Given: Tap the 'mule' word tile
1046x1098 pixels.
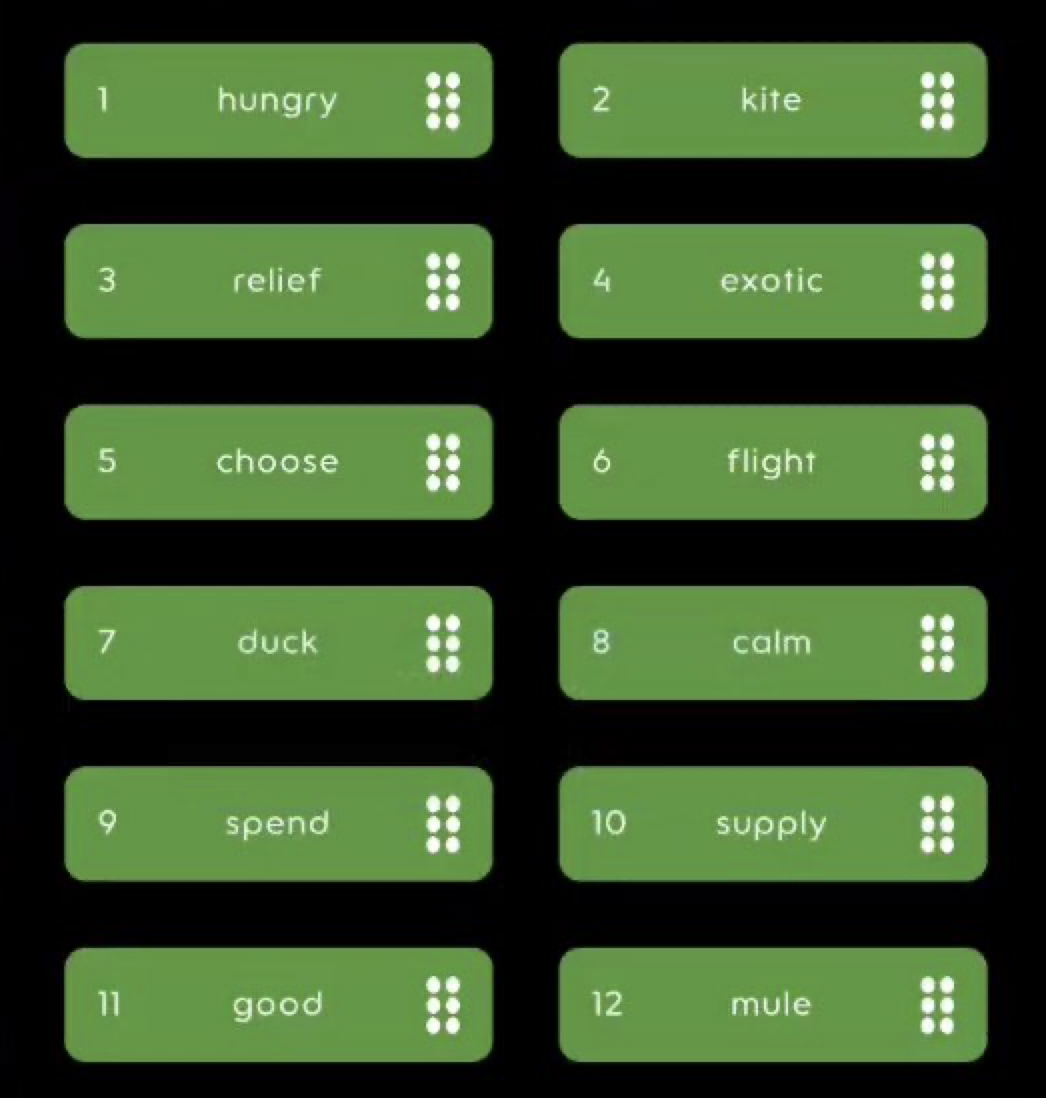Looking at the screenshot, I should (x=771, y=1004).
